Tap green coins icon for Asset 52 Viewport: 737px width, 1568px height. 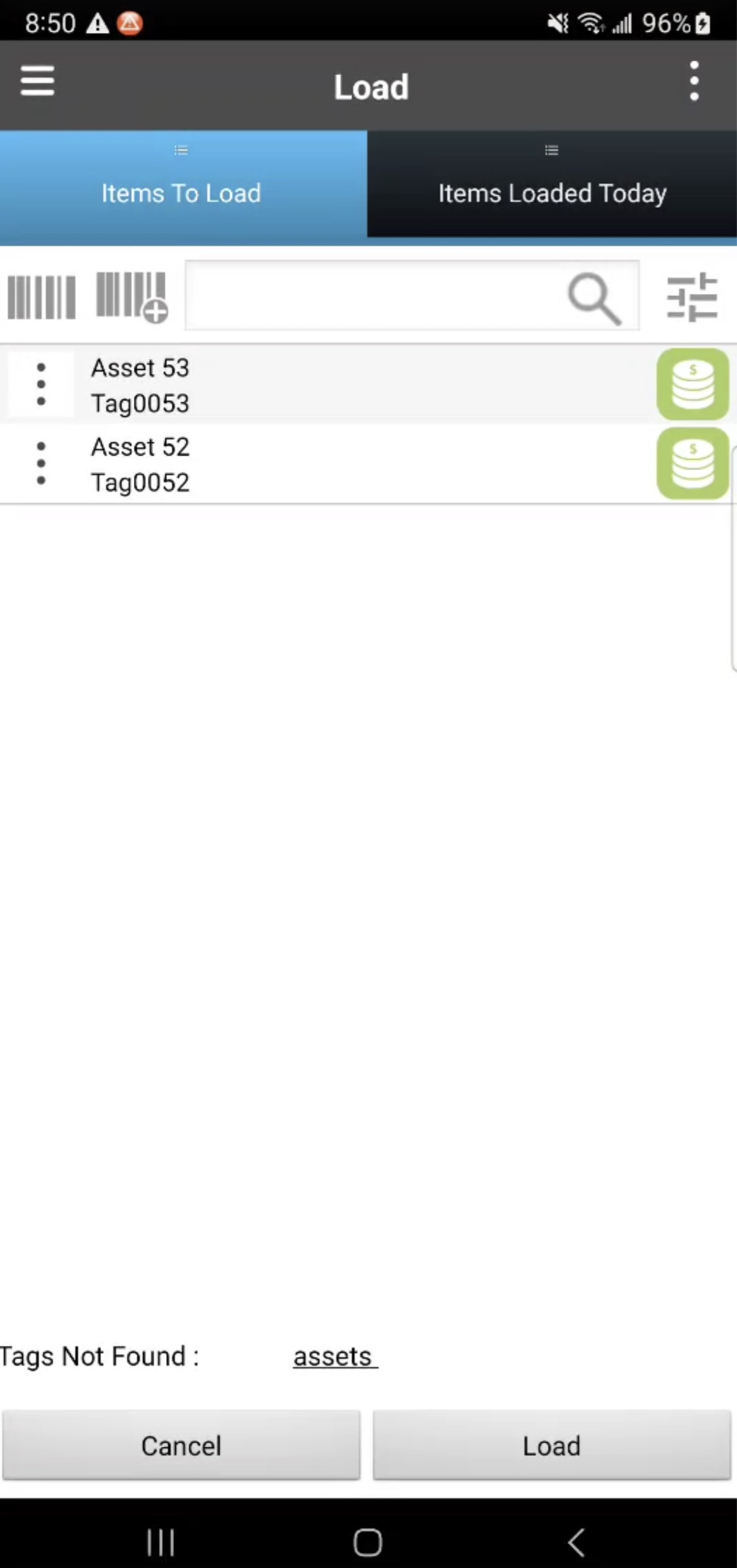tap(692, 464)
